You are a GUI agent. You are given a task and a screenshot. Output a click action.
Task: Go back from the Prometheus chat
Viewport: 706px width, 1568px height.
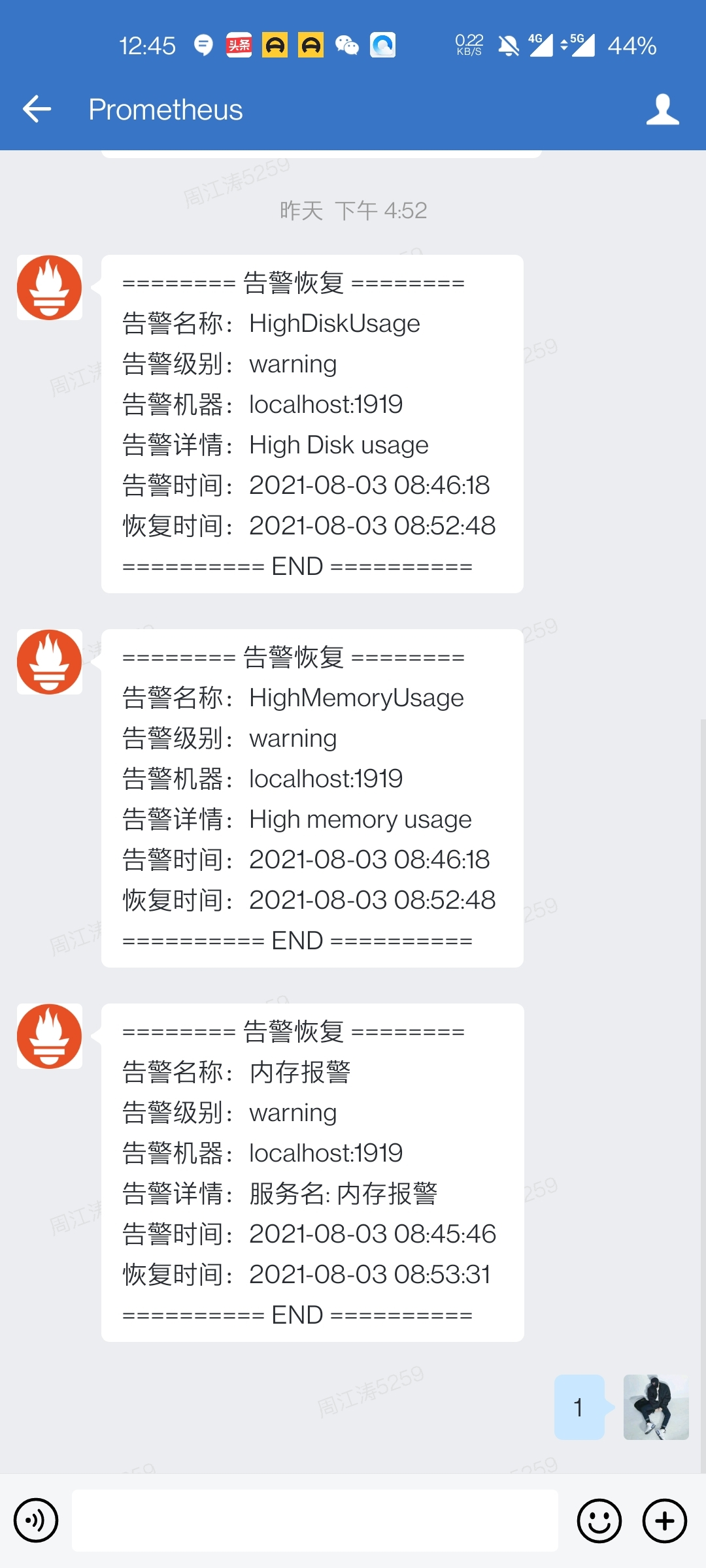click(x=37, y=109)
